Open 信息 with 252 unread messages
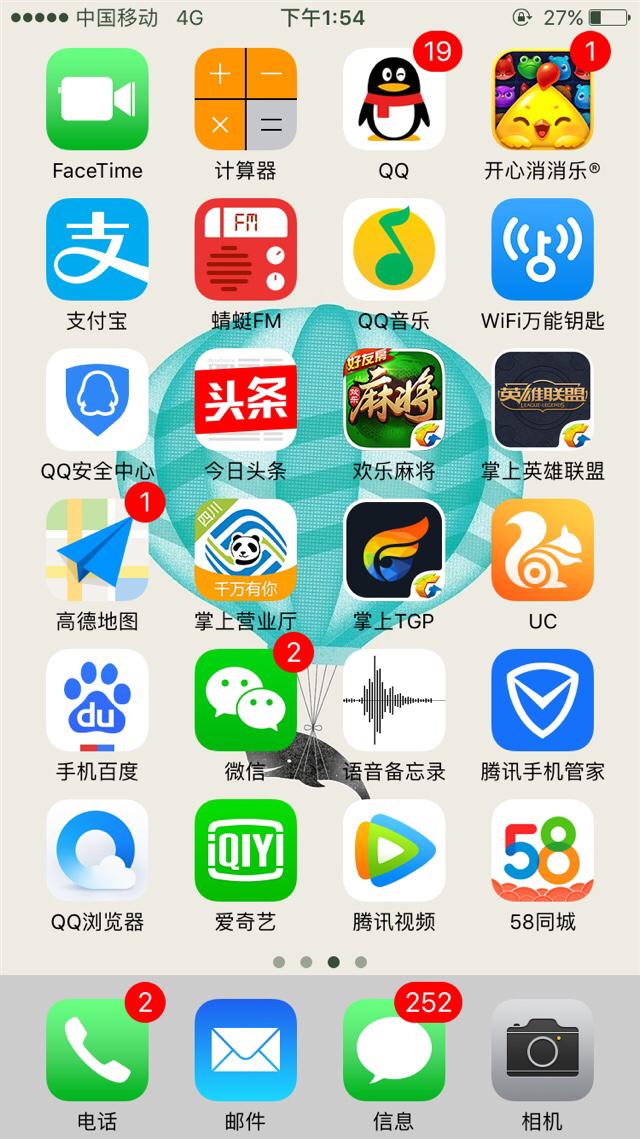 click(393, 1050)
